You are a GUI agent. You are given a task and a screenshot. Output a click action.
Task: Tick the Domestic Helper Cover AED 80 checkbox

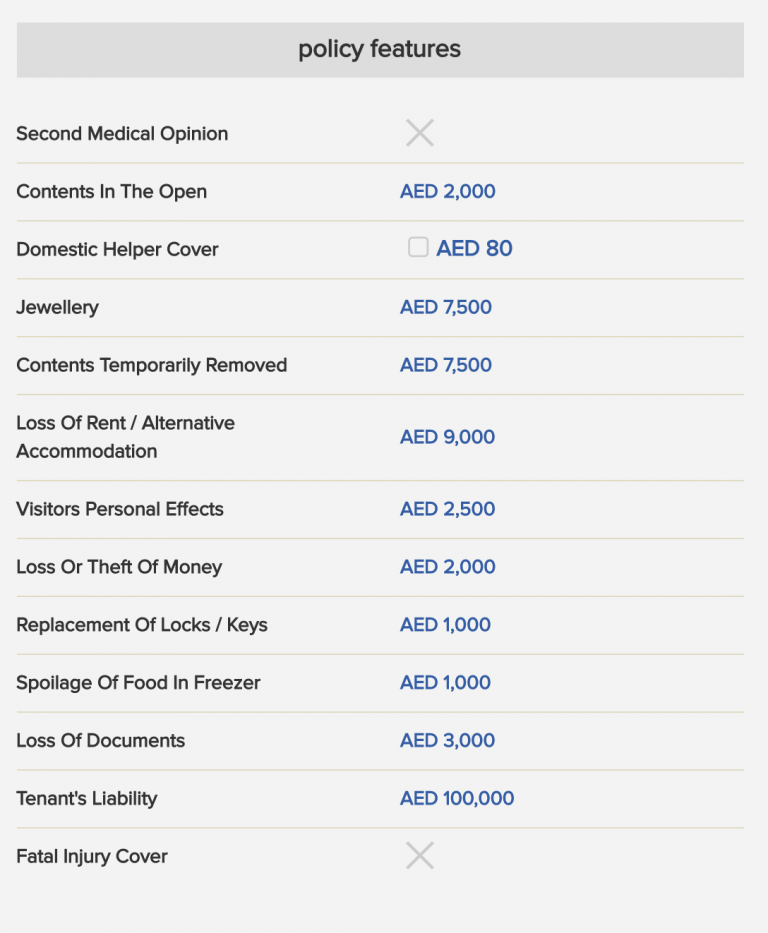click(x=418, y=247)
